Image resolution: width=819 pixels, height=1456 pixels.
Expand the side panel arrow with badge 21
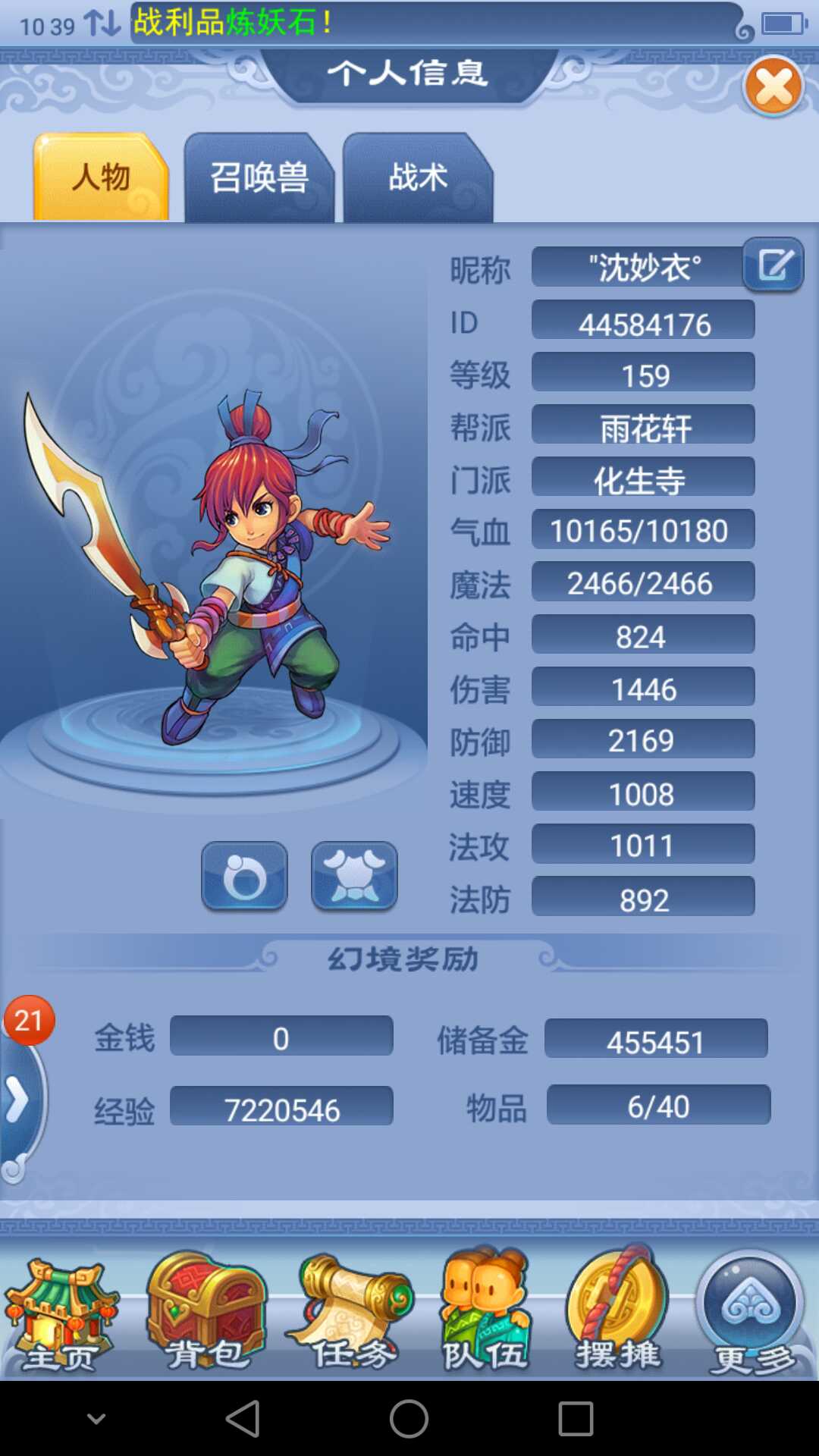click(18, 1100)
